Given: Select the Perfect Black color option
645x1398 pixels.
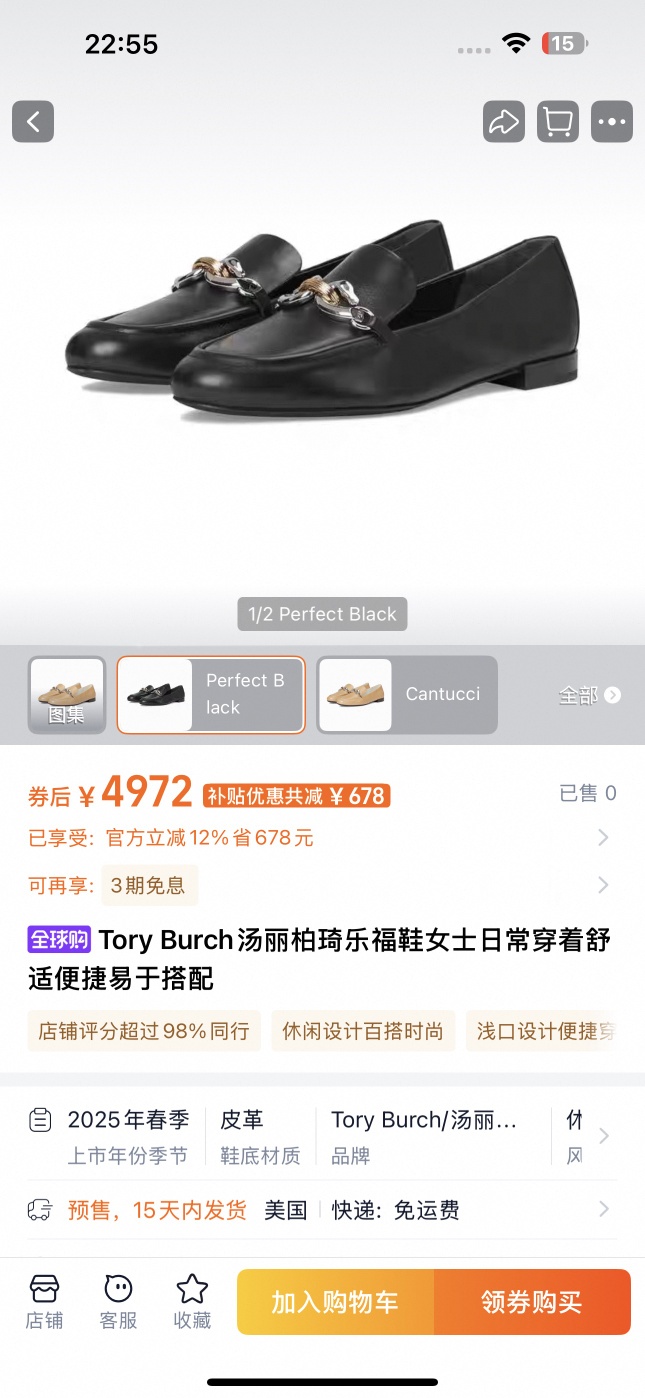Looking at the screenshot, I should coord(211,695).
